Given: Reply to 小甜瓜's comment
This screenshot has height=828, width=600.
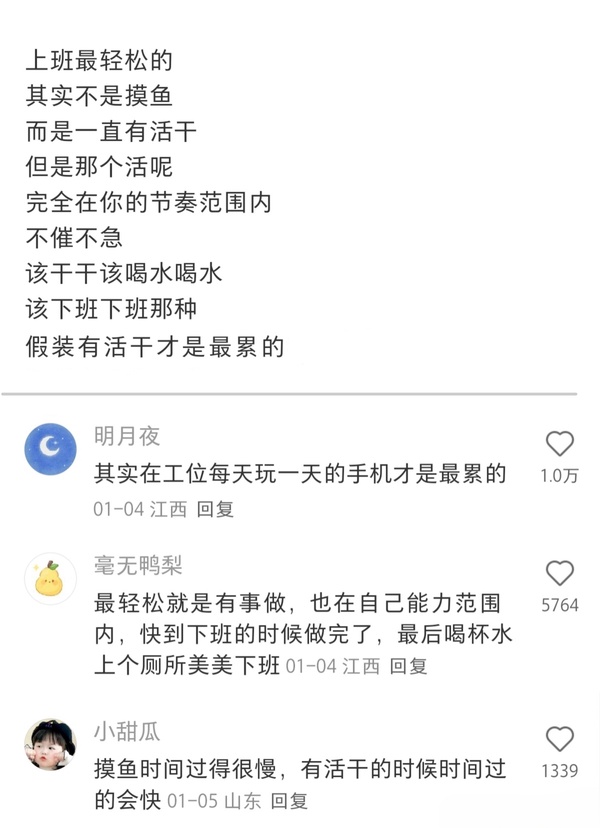Looking at the screenshot, I should pos(290,801).
